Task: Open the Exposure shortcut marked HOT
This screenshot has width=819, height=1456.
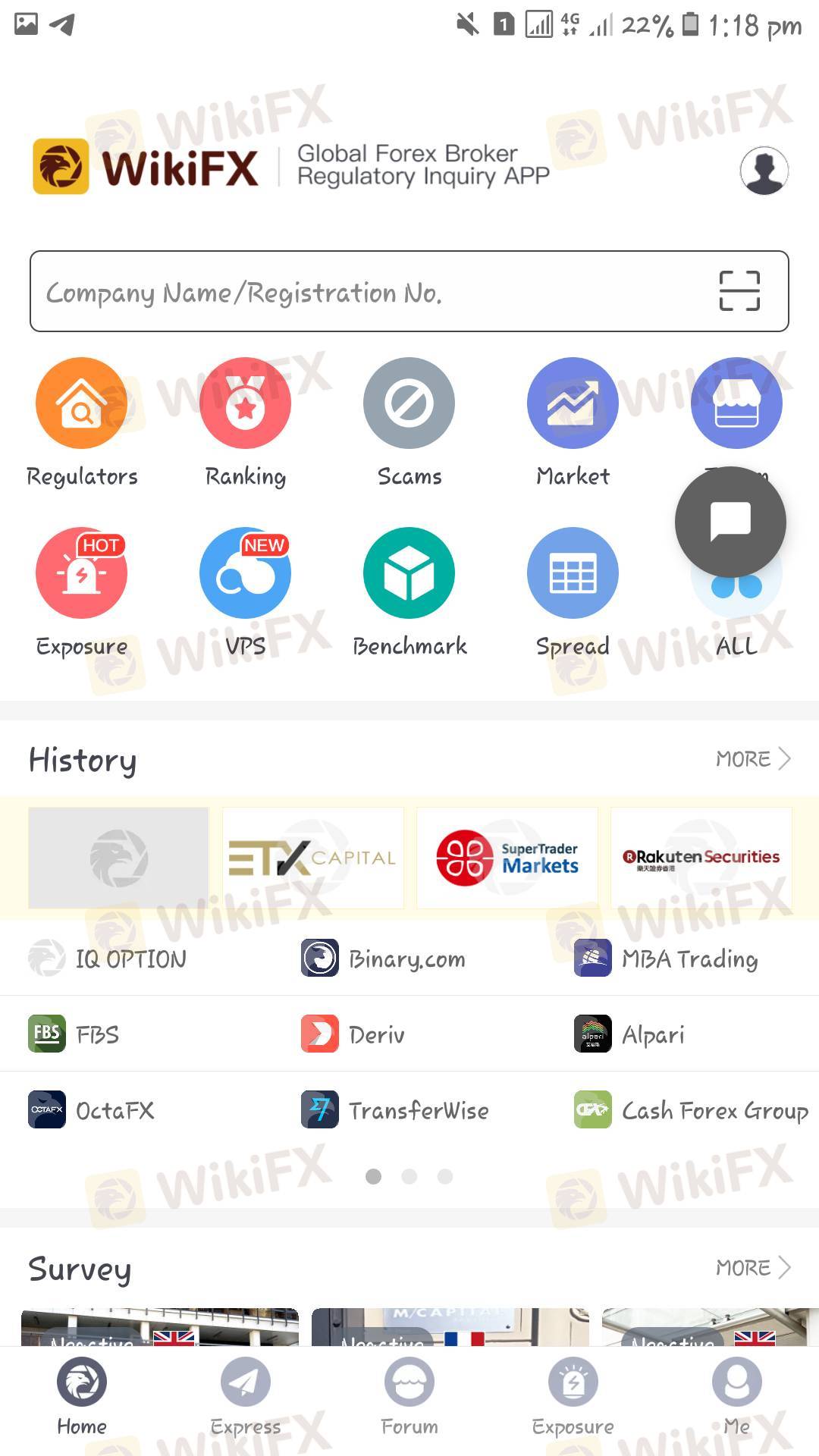Action: (x=82, y=591)
